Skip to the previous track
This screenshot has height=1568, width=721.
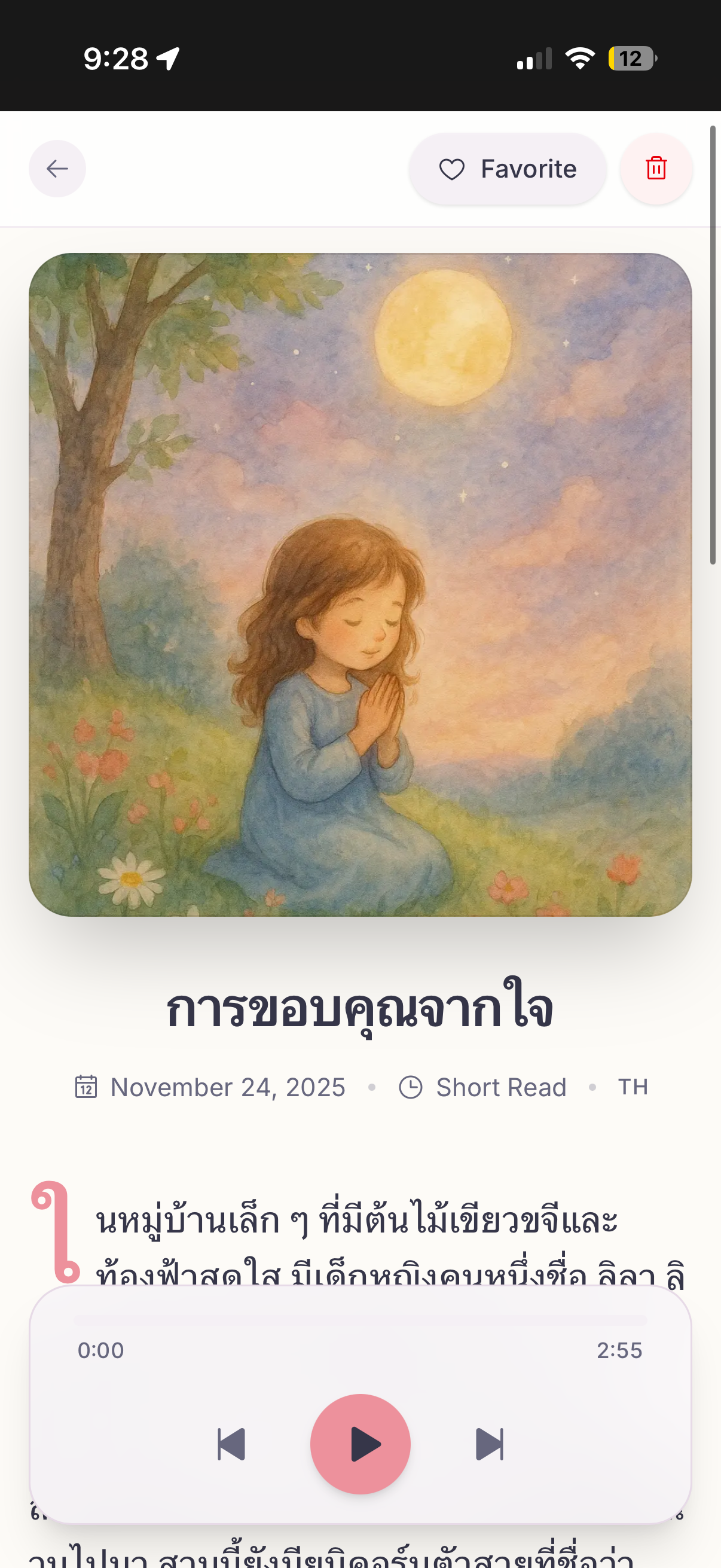(232, 1444)
